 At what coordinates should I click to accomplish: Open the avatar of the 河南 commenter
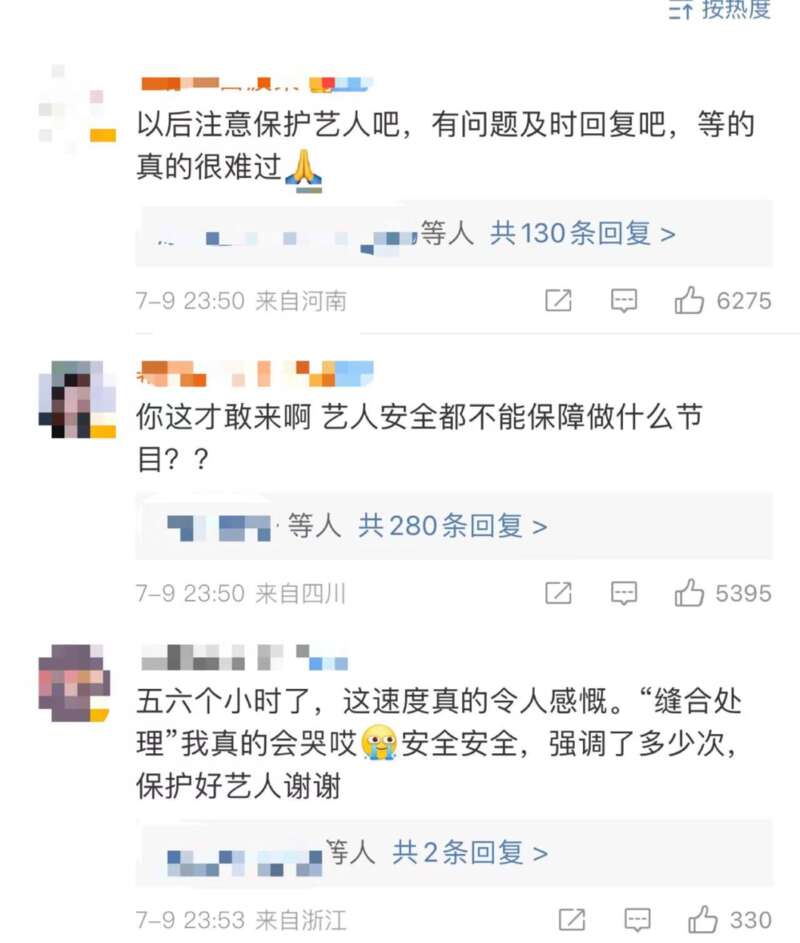73,107
